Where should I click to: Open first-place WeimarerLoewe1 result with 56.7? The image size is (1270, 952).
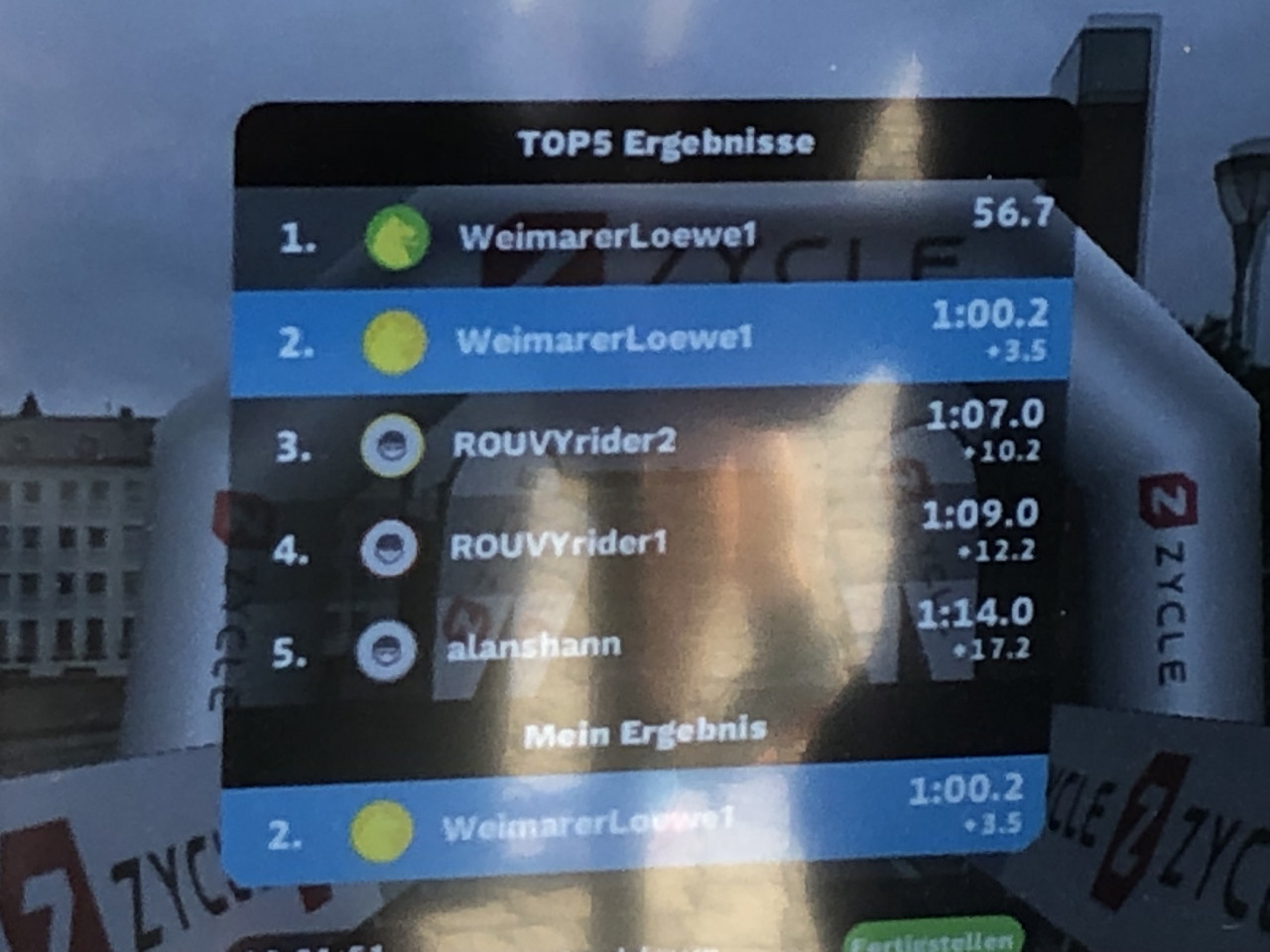tap(607, 236)
